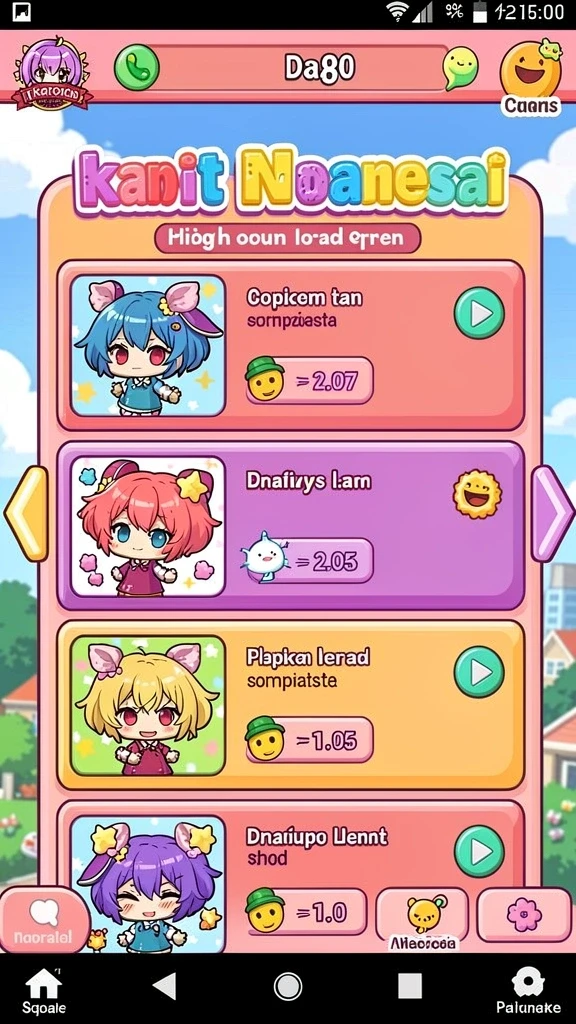
Task: Tap the system back triangle
Action: click(x=165, y=985)
